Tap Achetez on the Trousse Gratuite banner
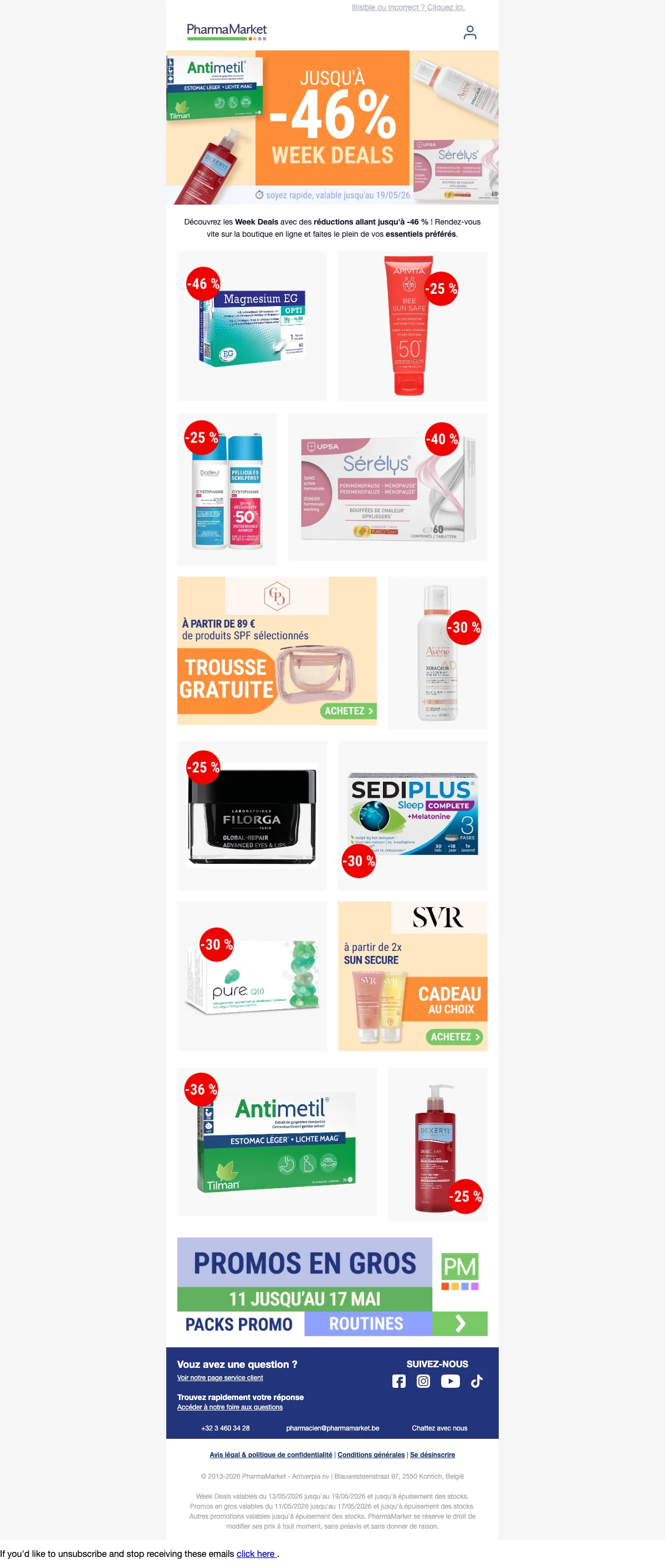The image size is (665, 1568). (x=348, y=710)
